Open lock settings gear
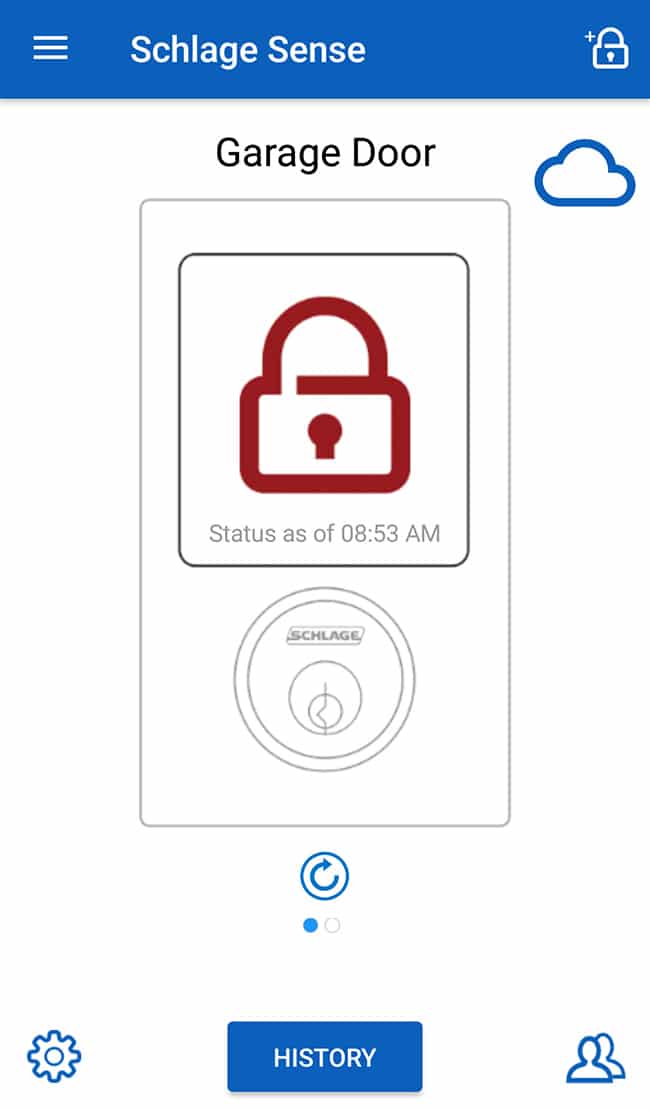The width and height of the screenshot is (650, 1110). tap(55, 1056)
